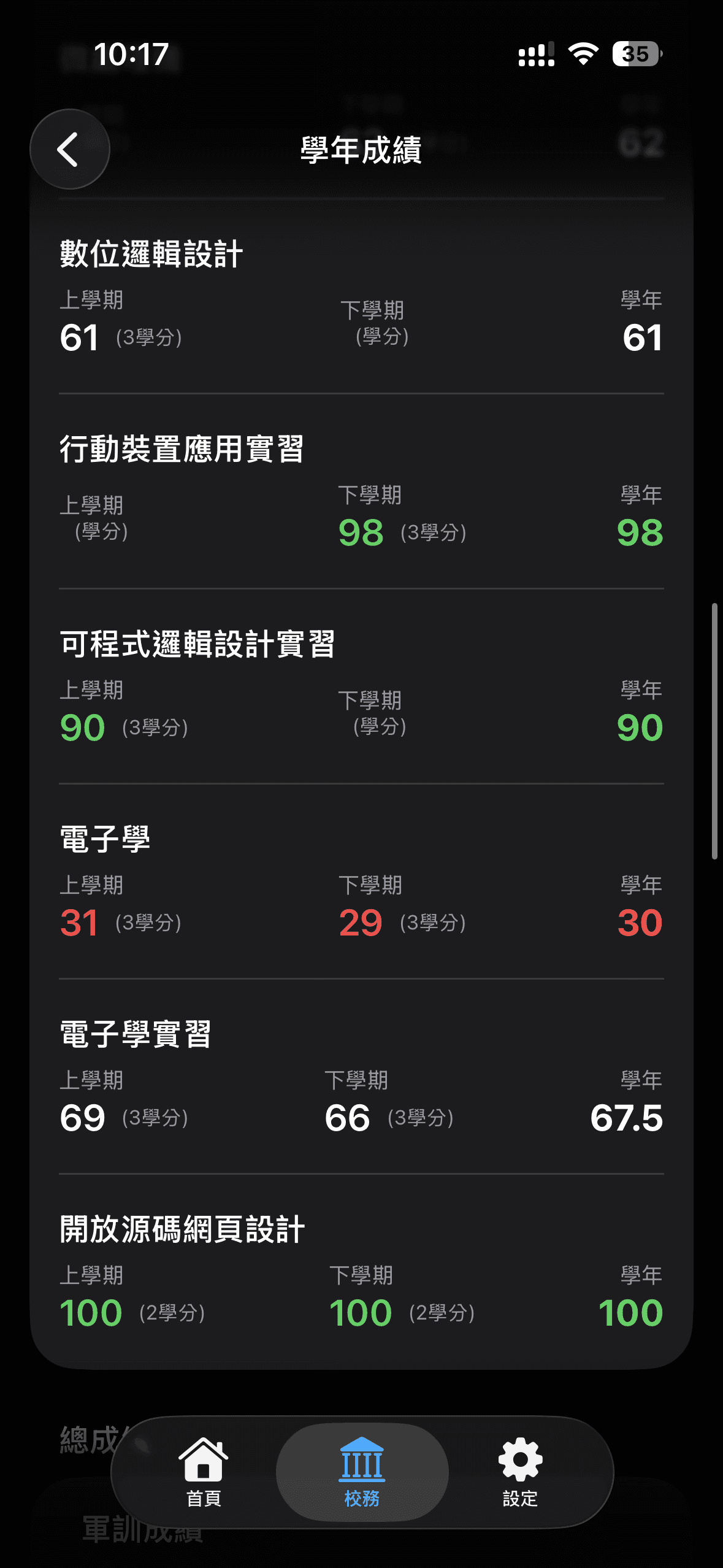Tap the failing 30 學年 score in 電子學
This screenshot has width=723, height=1568.
point(640,921)
